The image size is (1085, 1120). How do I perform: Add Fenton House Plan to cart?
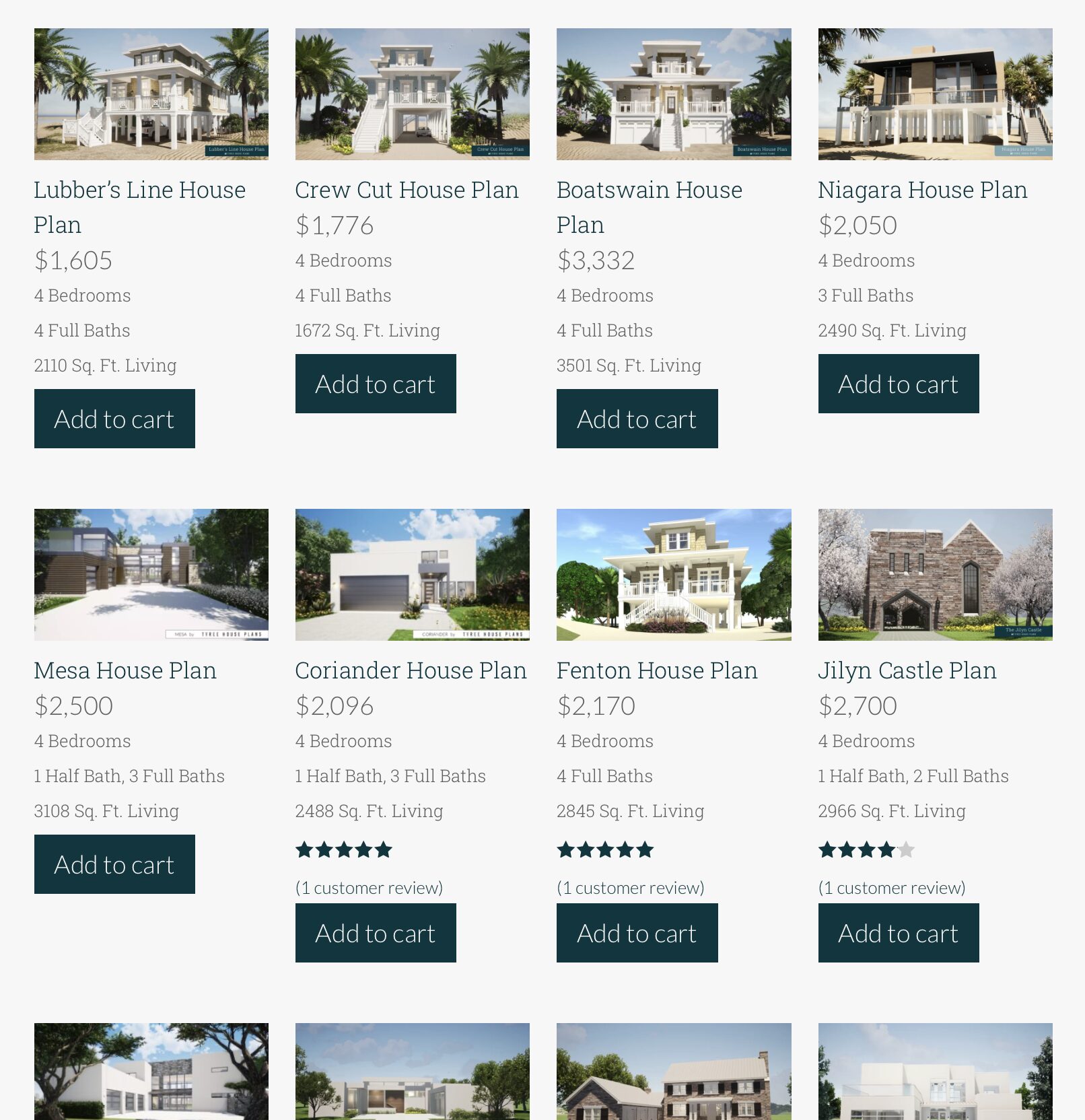pos(637,933)
